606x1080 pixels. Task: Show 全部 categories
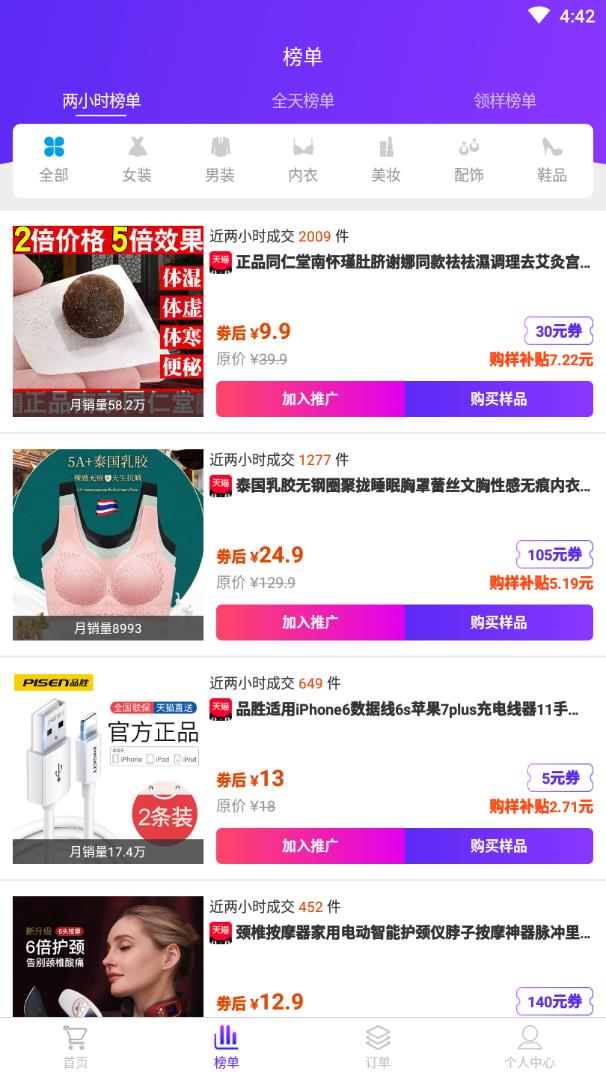coord(54,160)
